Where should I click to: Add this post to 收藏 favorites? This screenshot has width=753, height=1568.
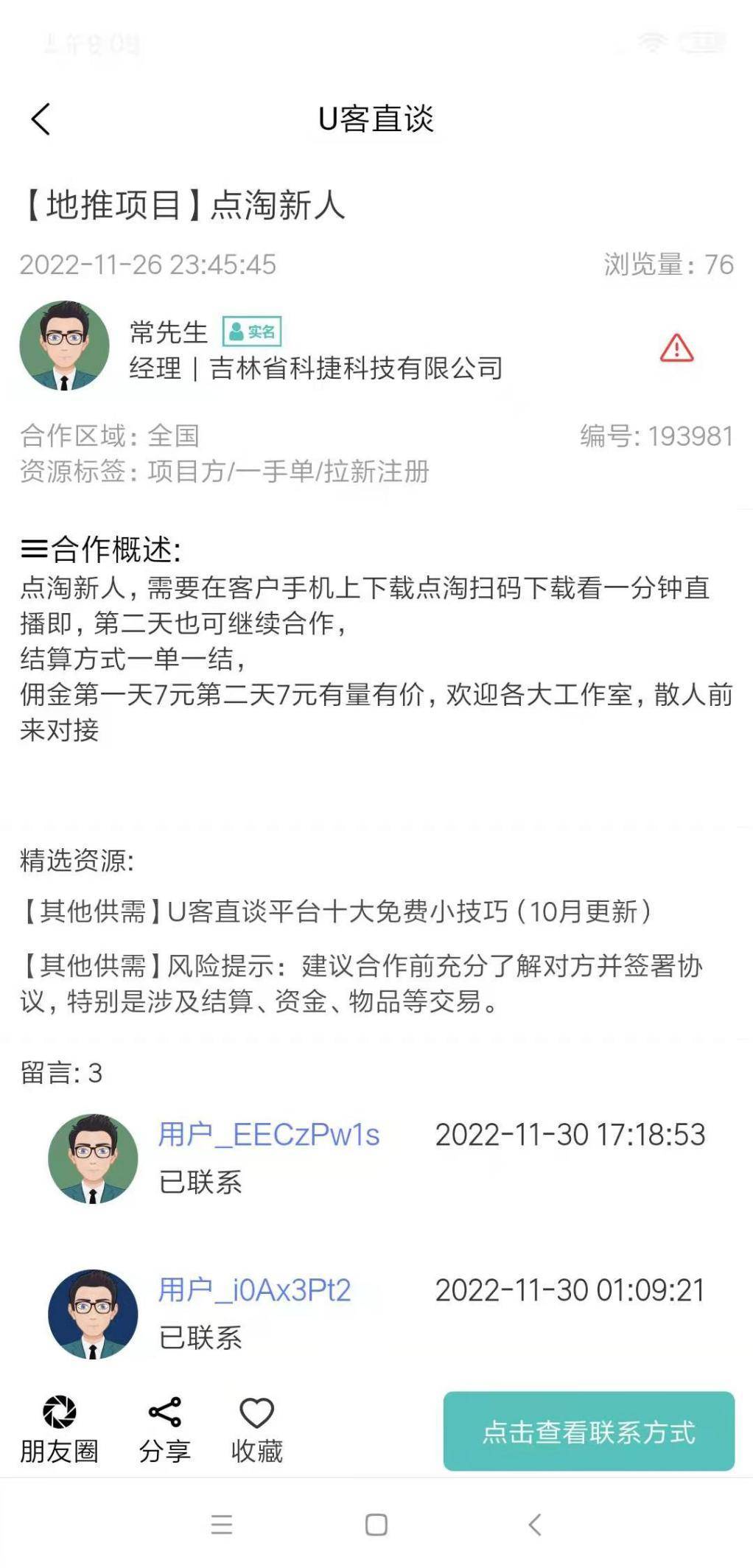click(x=256, y=1429)
